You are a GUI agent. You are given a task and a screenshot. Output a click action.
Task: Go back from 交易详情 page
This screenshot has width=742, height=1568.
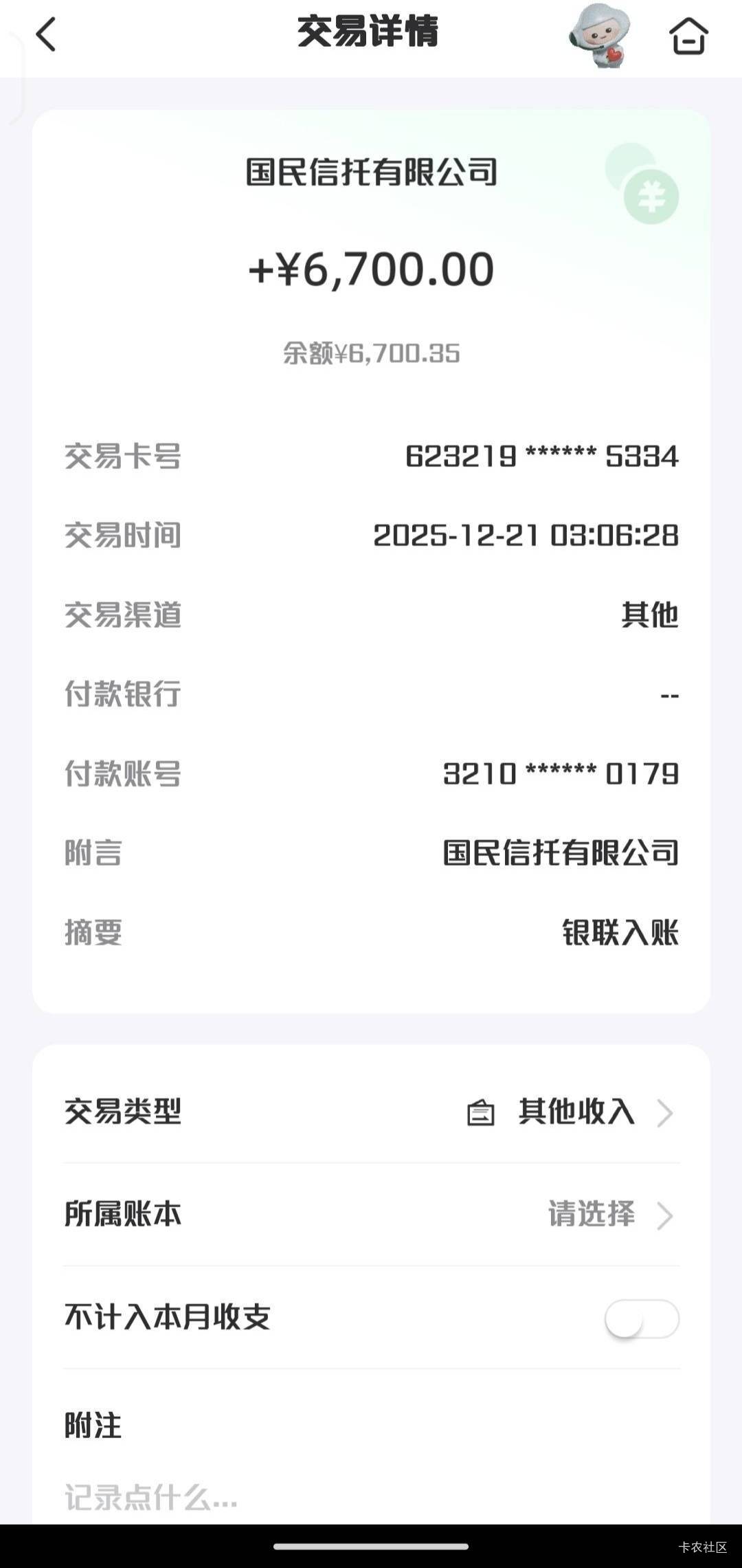point(46,35)
